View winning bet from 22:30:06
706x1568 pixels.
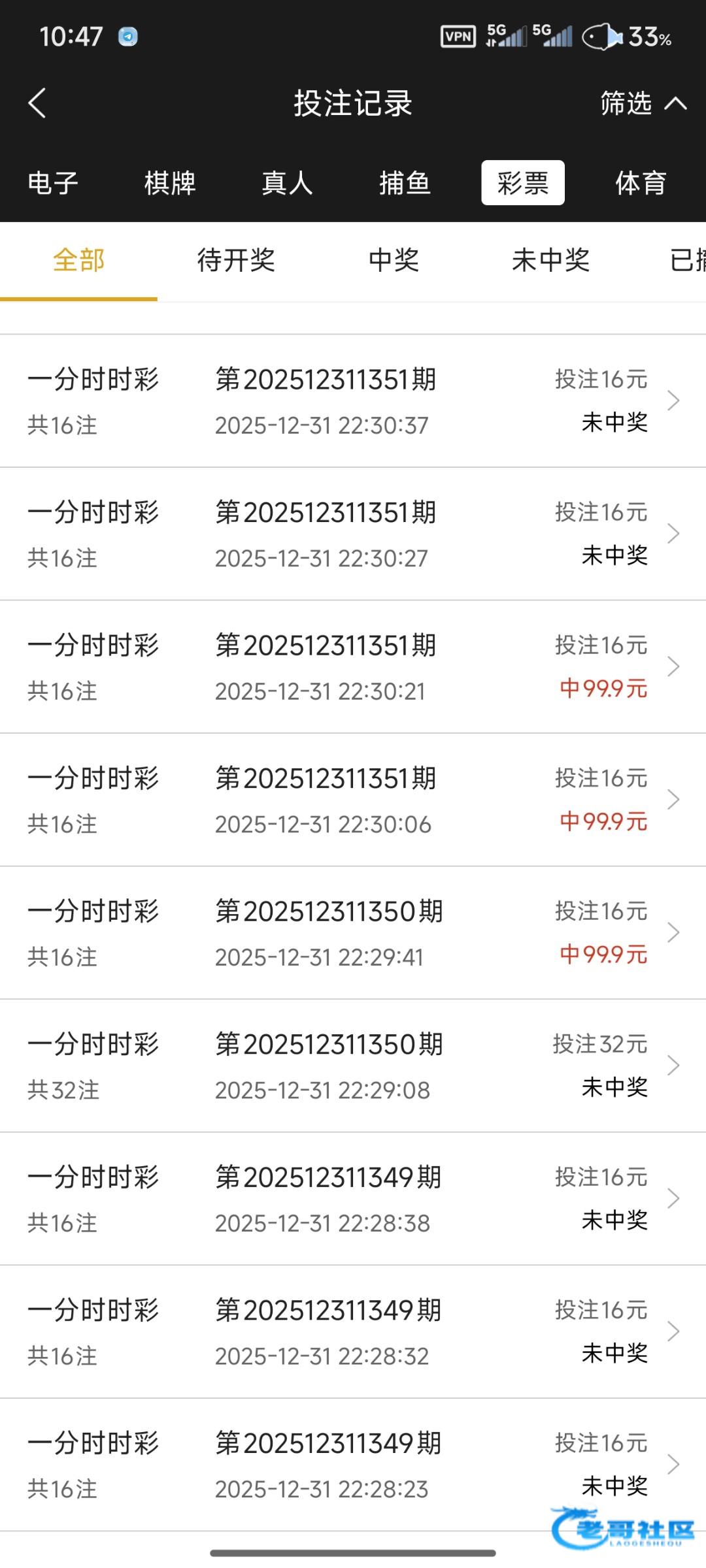(353, 800)
